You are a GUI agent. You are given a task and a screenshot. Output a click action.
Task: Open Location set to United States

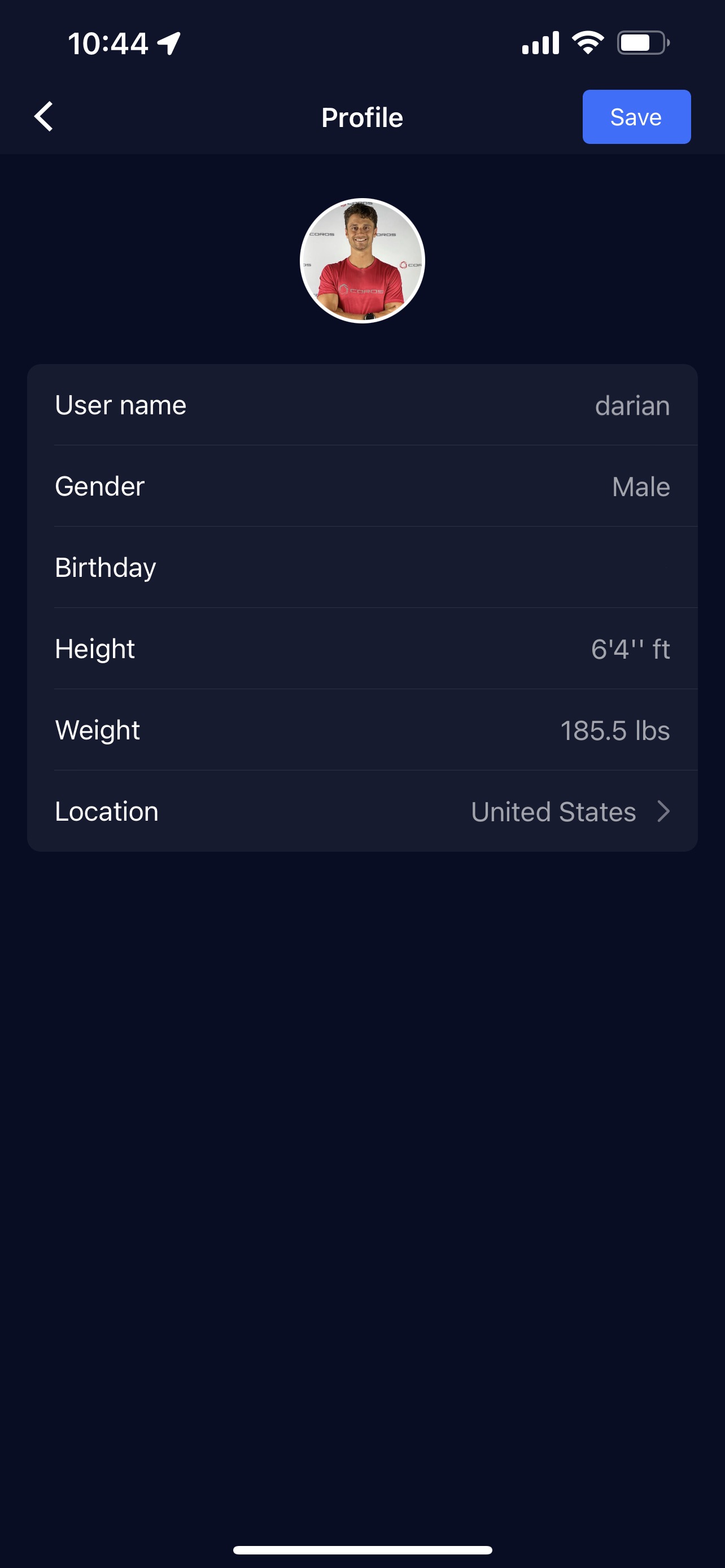362,812
